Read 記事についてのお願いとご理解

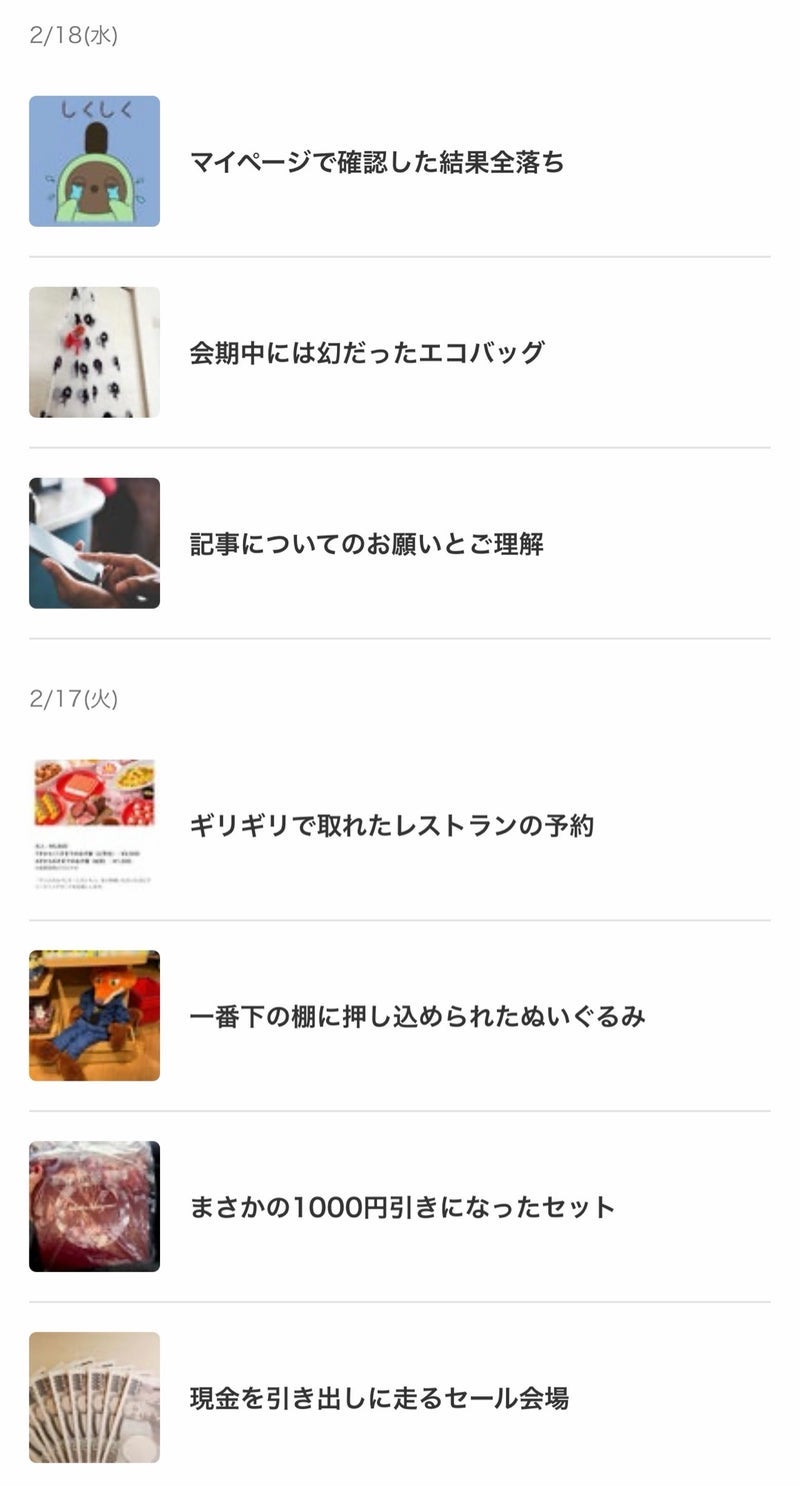point(366,544)
